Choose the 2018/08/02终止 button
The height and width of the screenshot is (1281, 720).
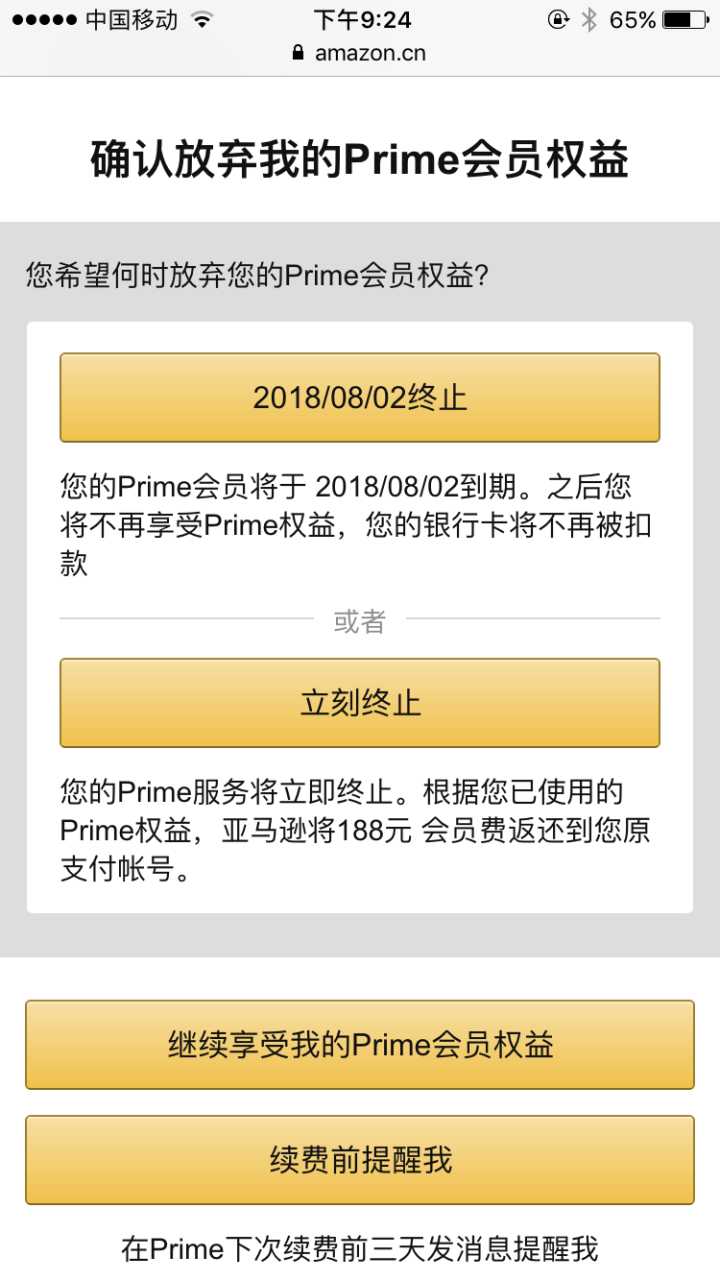(360, 397)
